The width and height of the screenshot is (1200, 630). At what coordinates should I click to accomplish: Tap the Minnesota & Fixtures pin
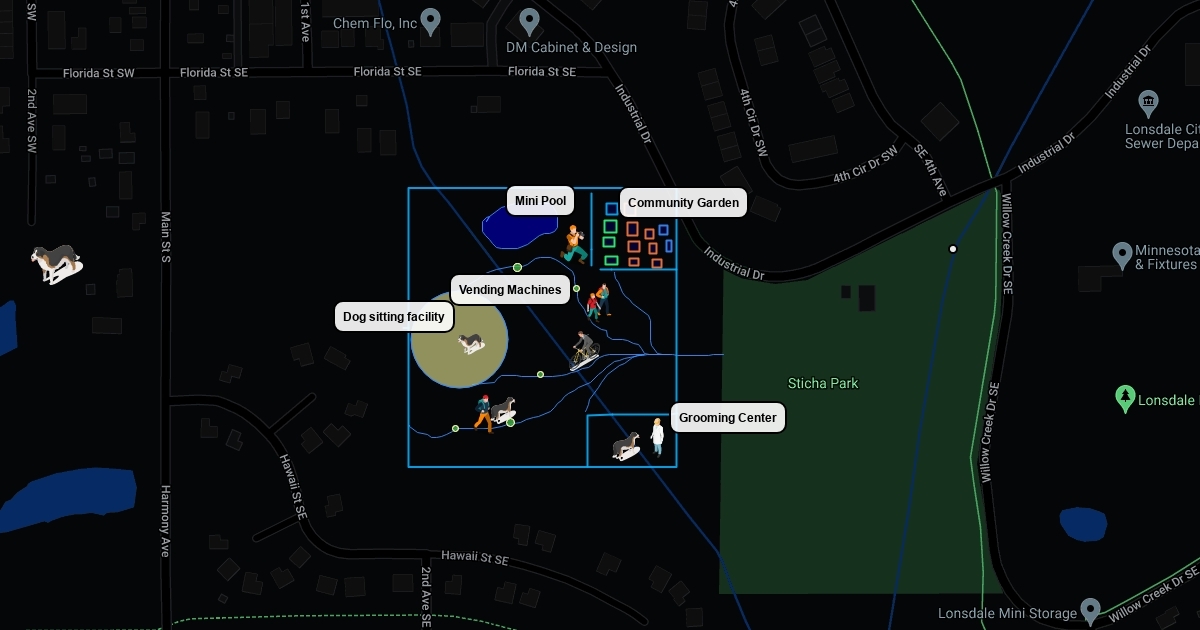point(1122,252)
